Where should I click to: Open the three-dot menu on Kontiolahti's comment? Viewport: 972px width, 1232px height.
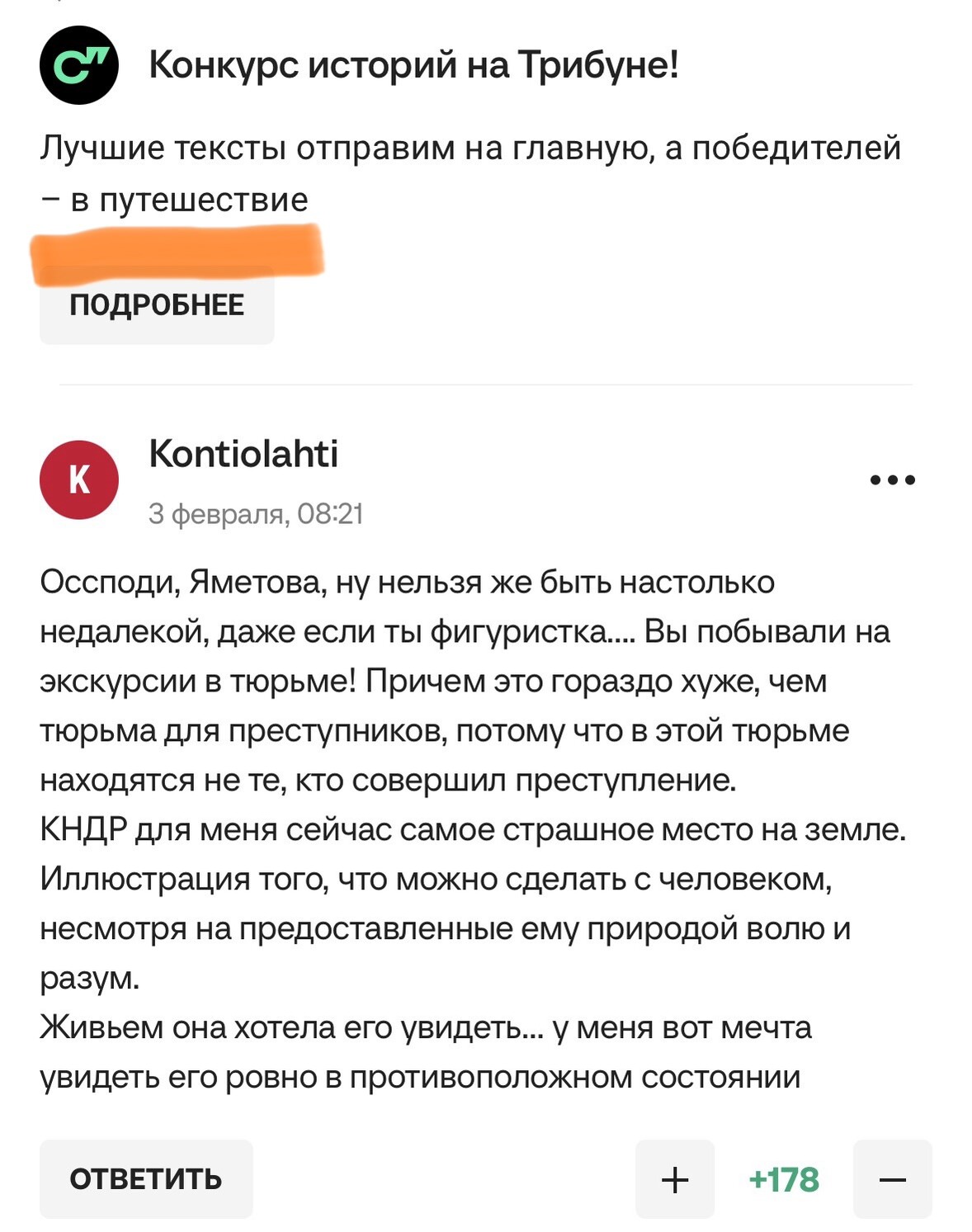892,479
